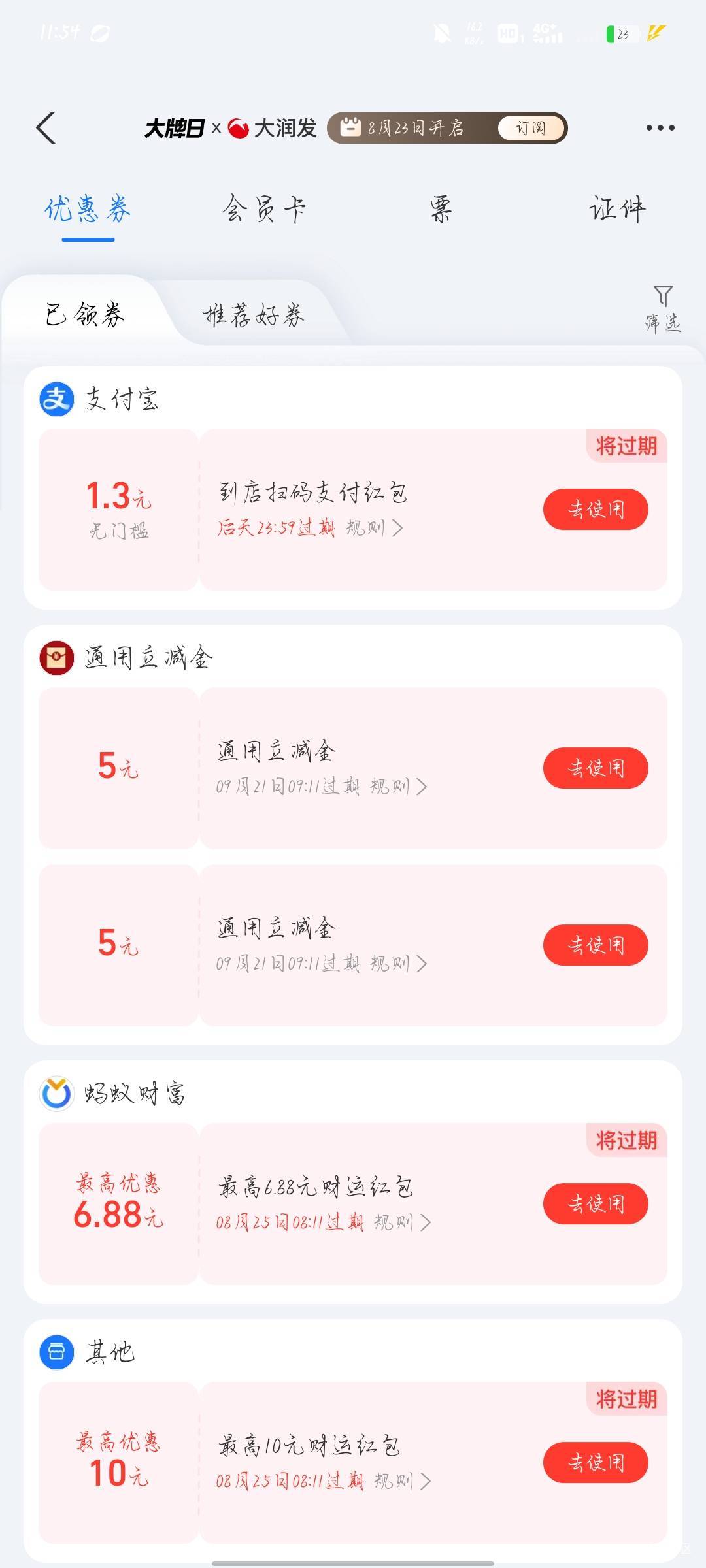
Task: Go back using the top-left arrow
Action: [46, 127]
